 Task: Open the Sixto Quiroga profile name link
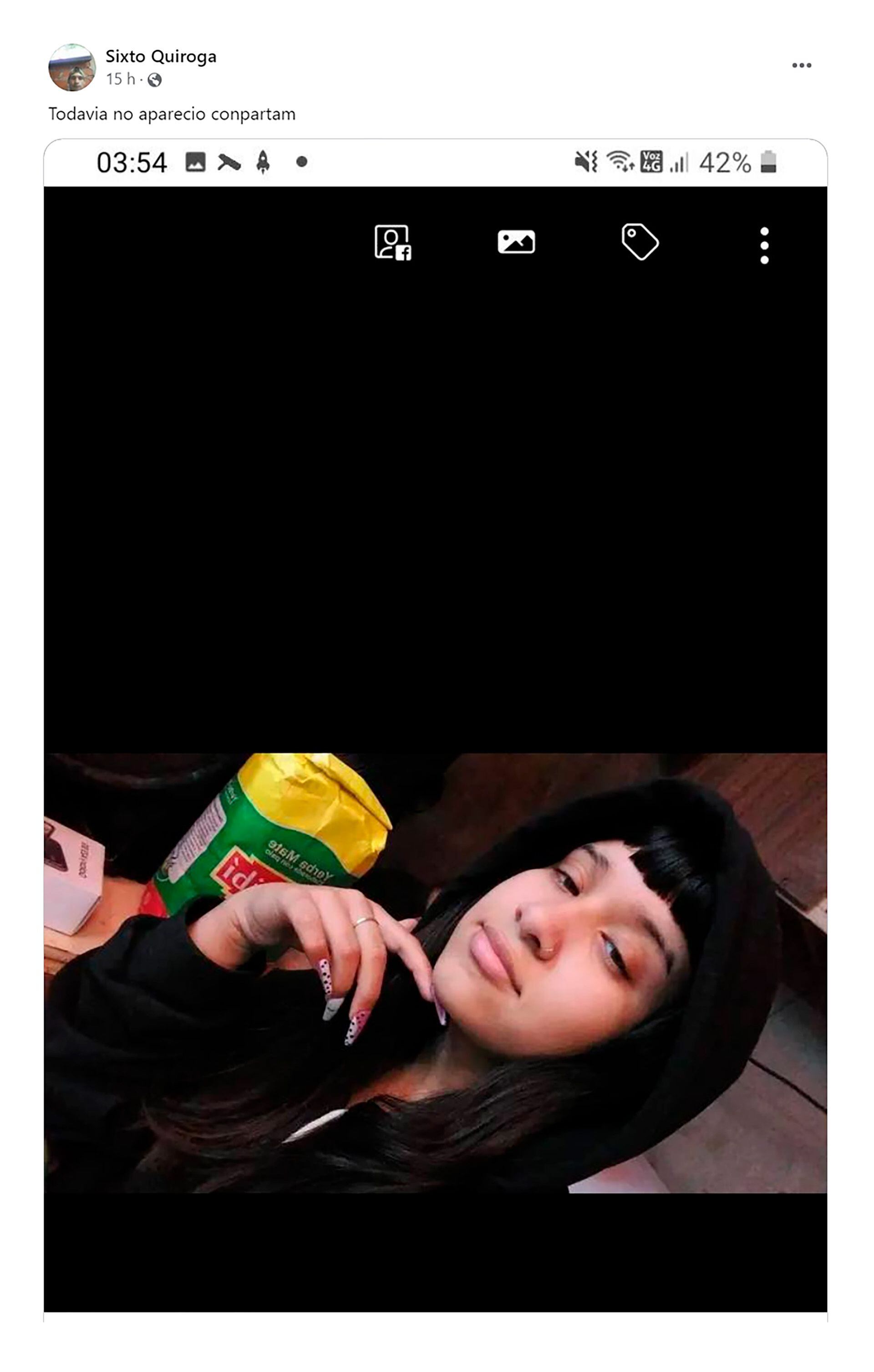pyautogui.click(x=161, y=56)
